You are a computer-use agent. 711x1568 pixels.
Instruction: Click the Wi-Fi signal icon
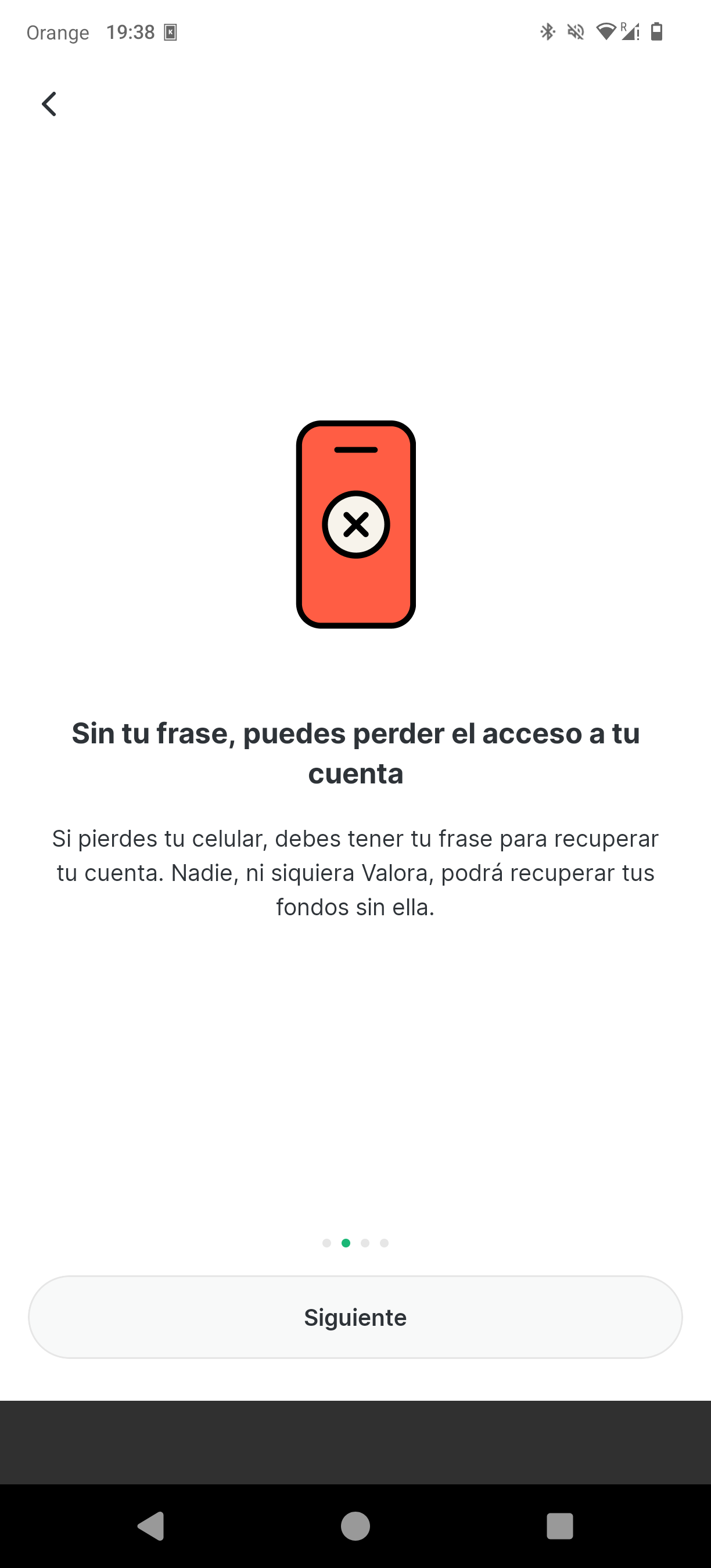(x=605, y=33)
